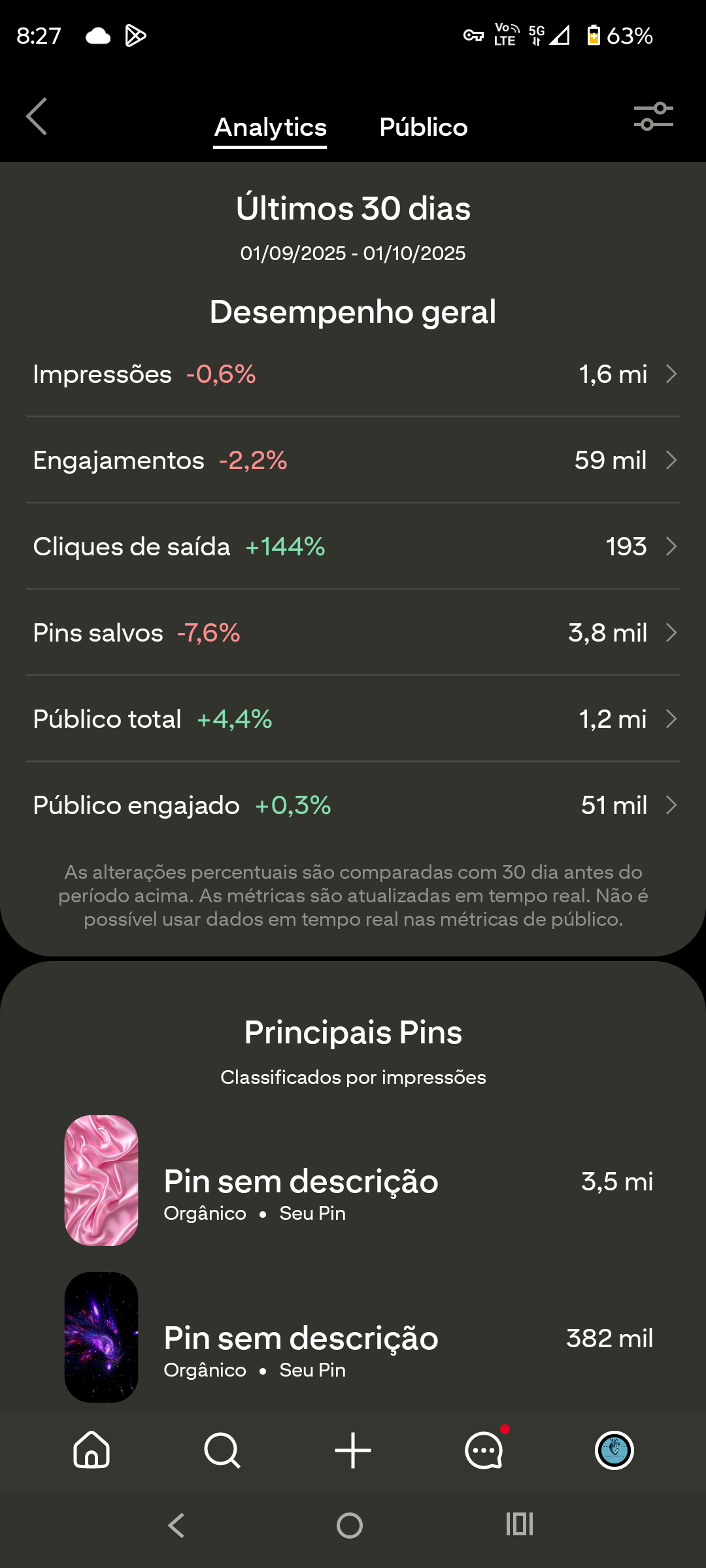Open the analytics filter settings icon
The width and height of the screenshot is (706, 1568).
click(653, 117)
